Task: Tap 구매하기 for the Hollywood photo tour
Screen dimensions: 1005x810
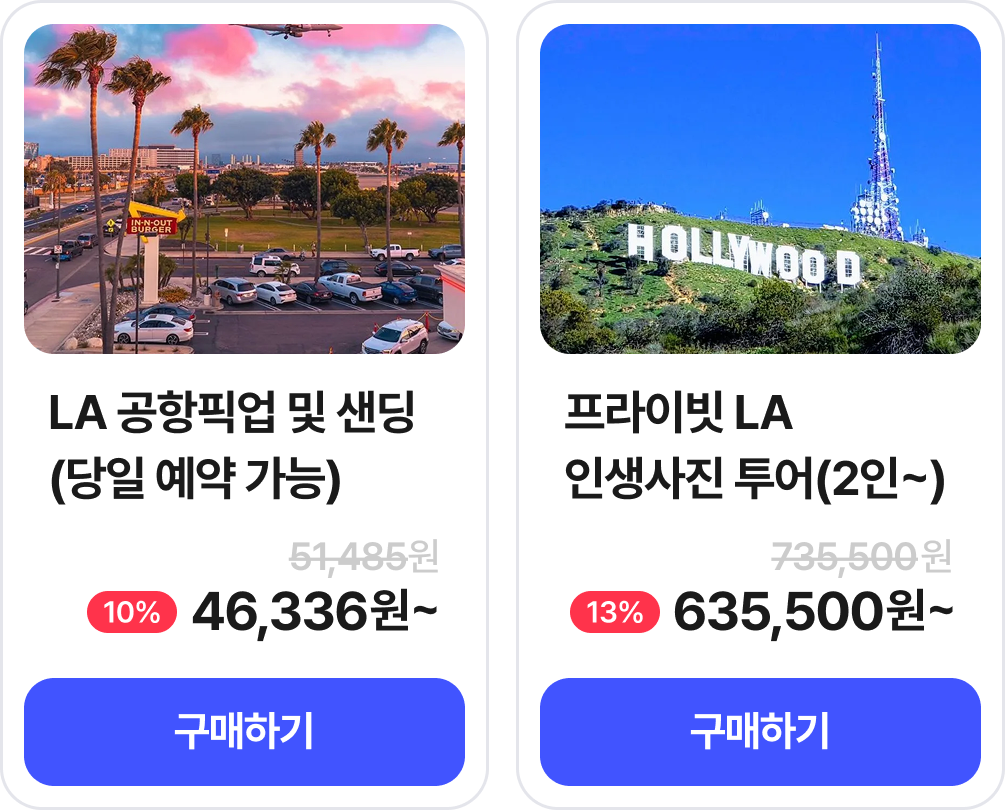Action: pos(760,732)
